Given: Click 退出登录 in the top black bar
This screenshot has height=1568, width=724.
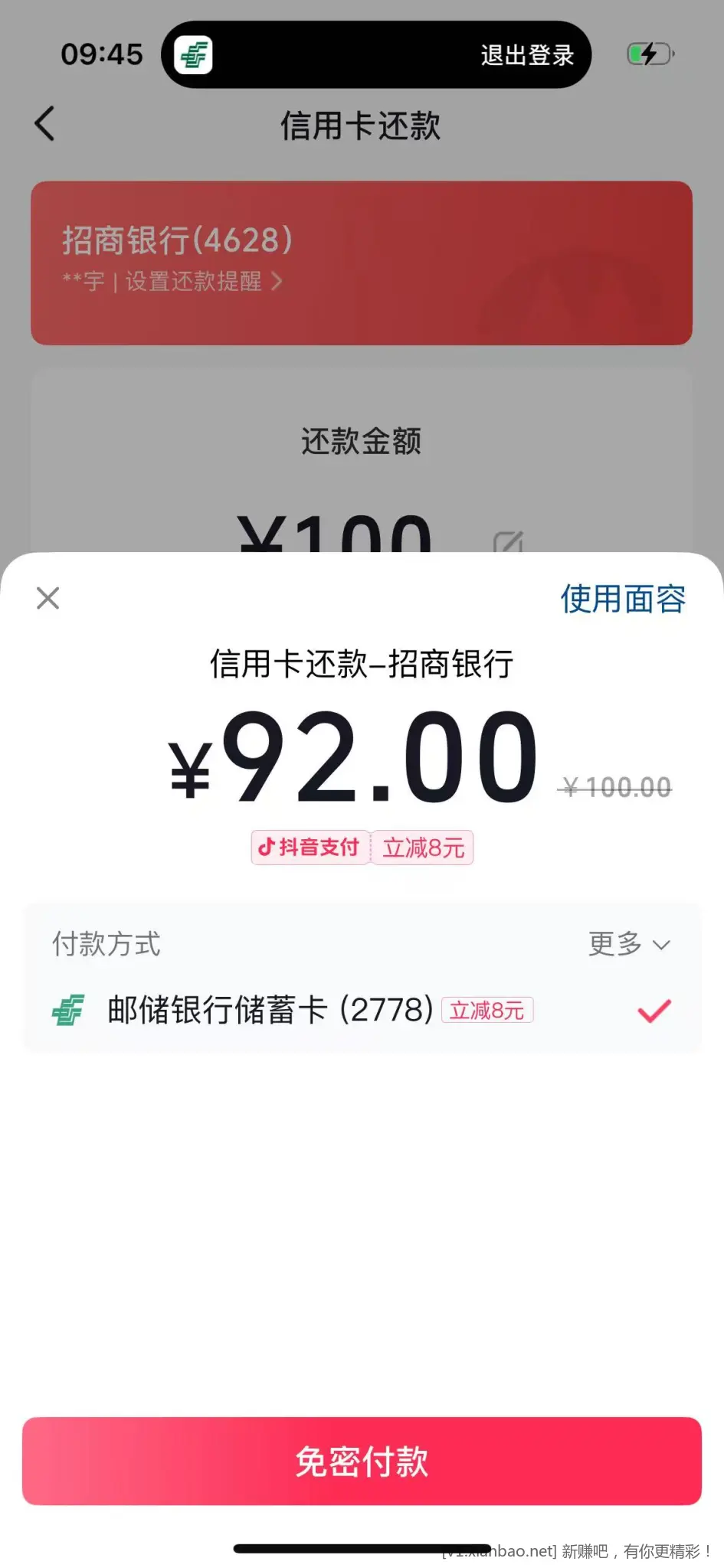Looking at the screenshot, I should [x=526, y=54].
